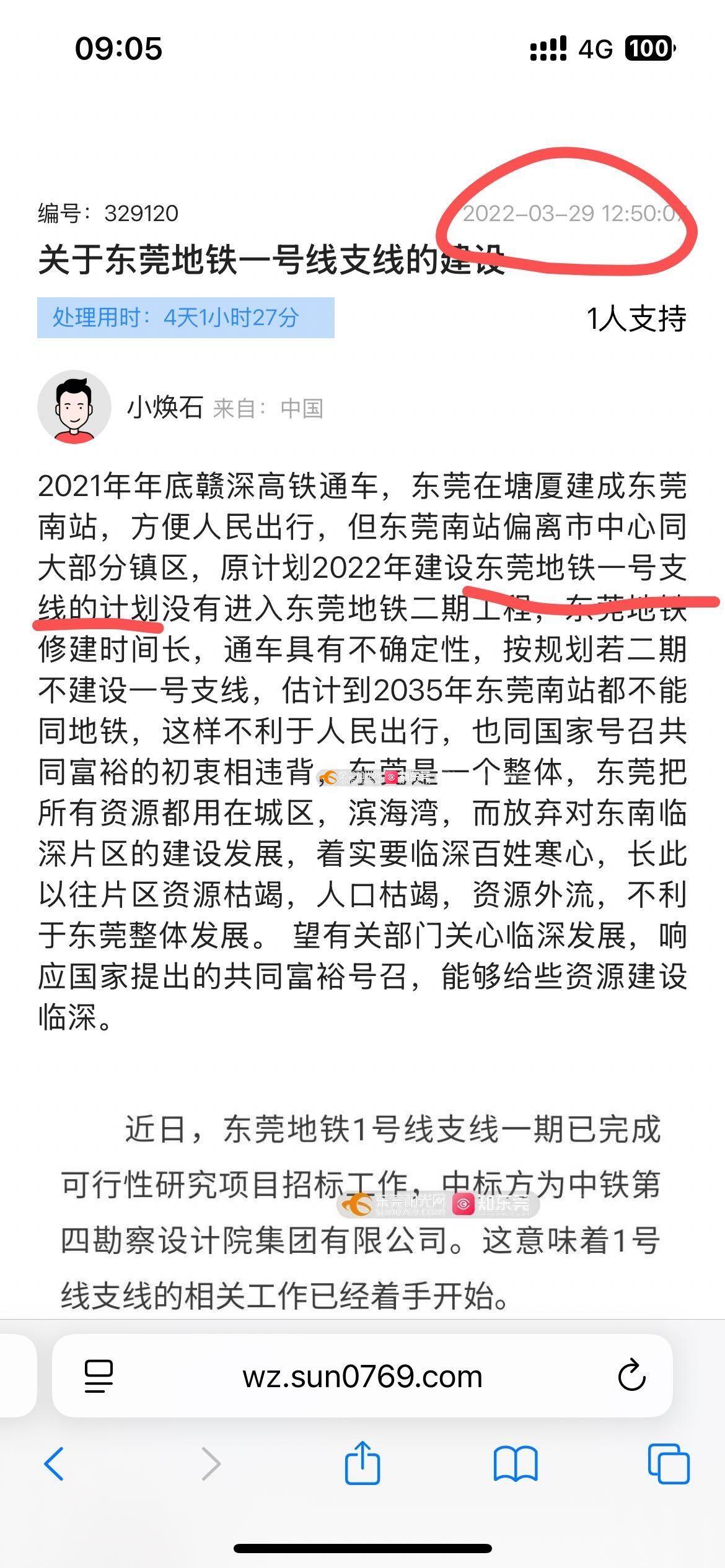725x1568 pixels.
Task: Show all open Safari tabs
Action: 669,1464
